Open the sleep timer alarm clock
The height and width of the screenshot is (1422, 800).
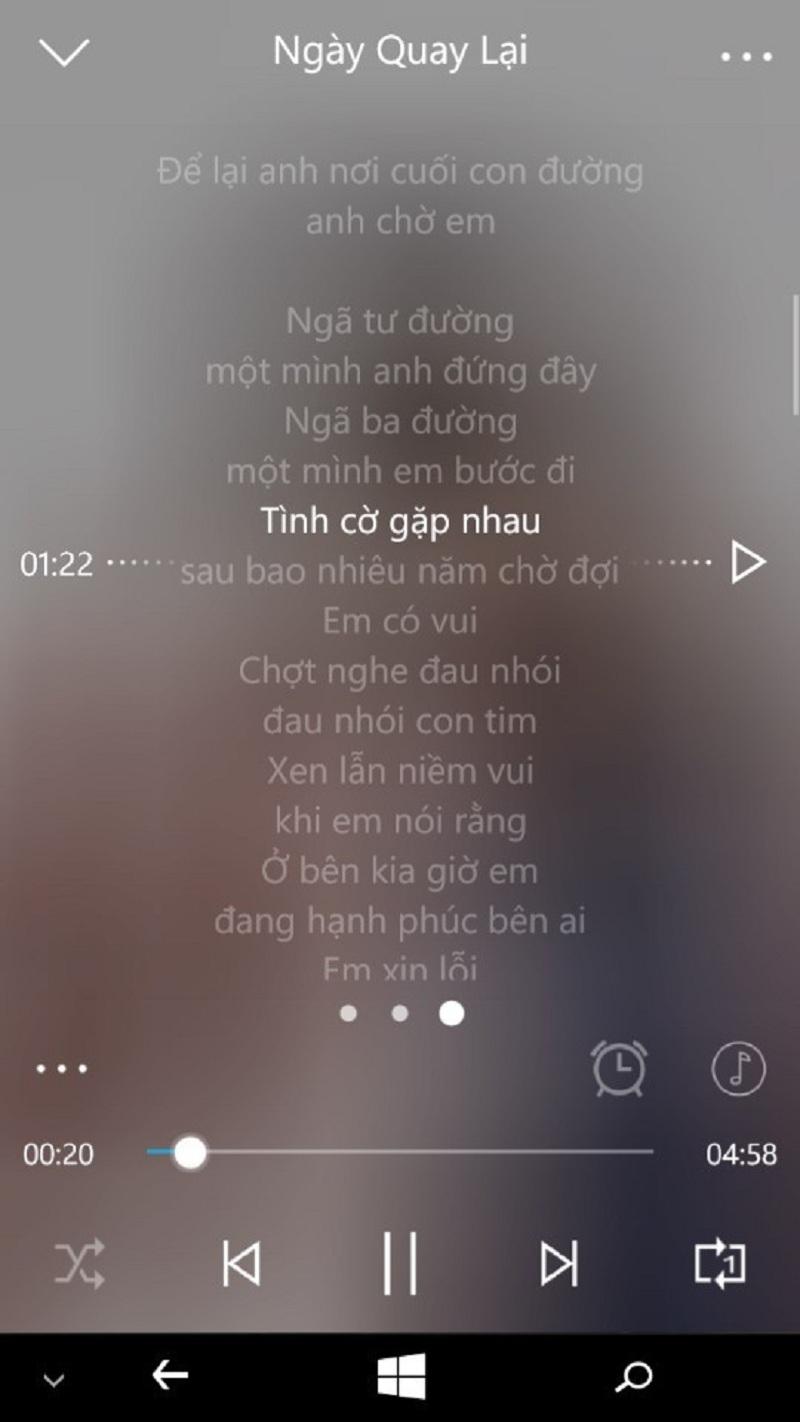point(619,1069)
